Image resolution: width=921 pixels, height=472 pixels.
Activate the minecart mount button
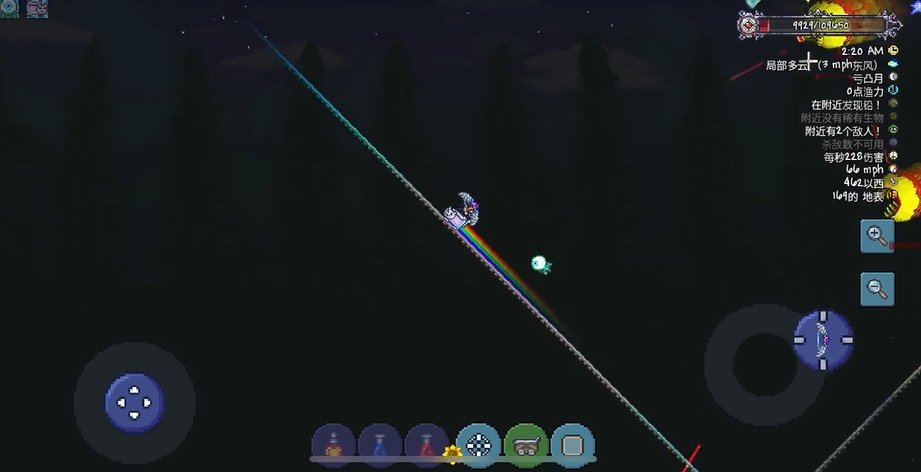tap(525, 444)
